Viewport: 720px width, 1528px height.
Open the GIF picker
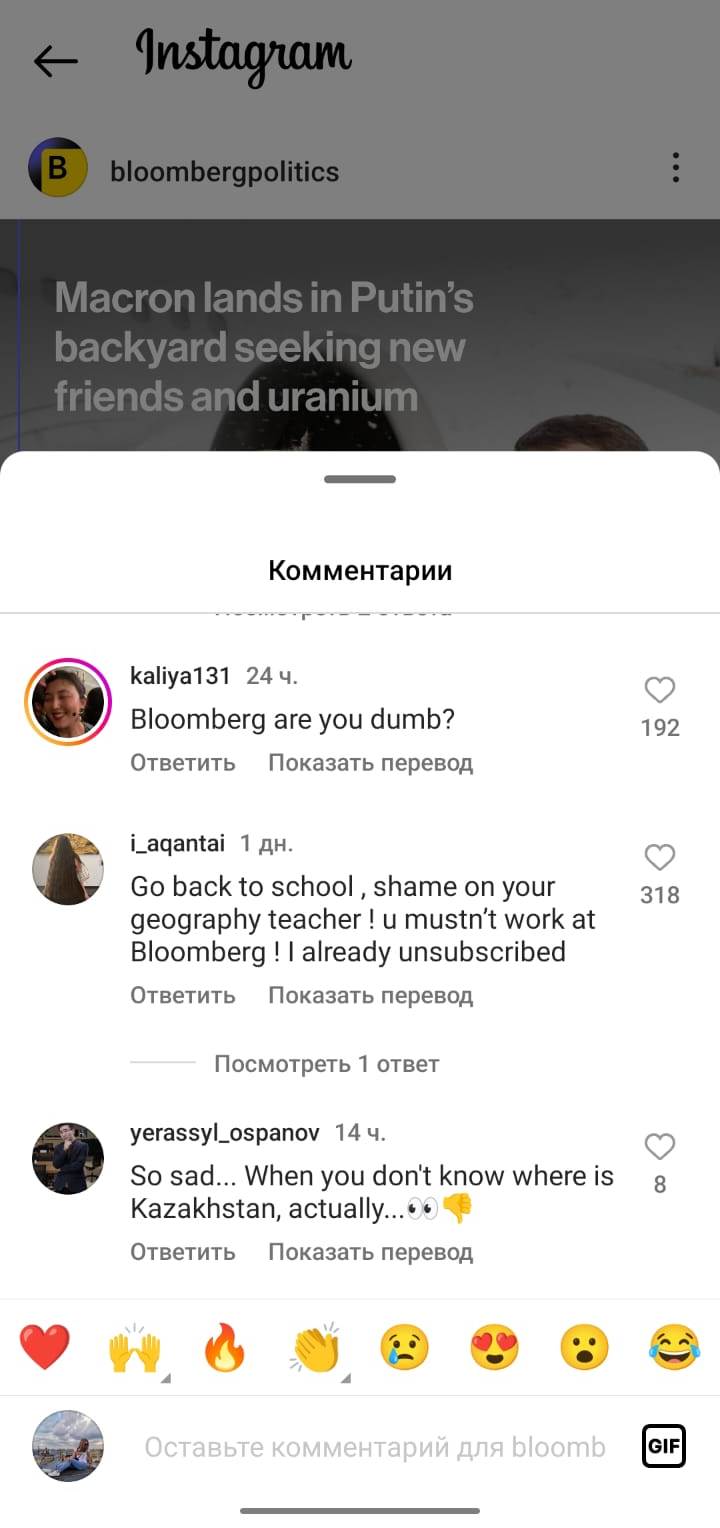(x=664, y=1446)
